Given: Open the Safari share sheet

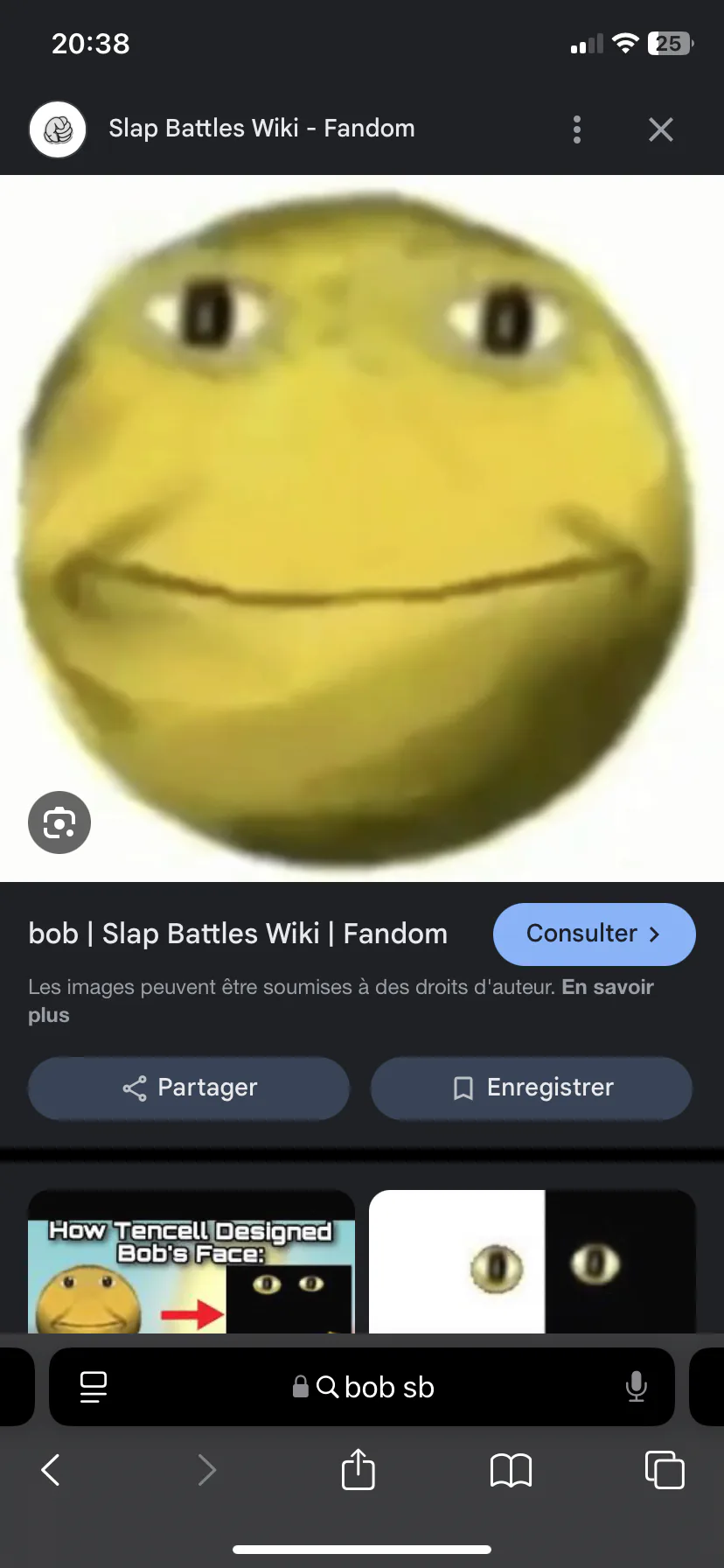Looking at the screenshot, I should [x=359, y=1470].
